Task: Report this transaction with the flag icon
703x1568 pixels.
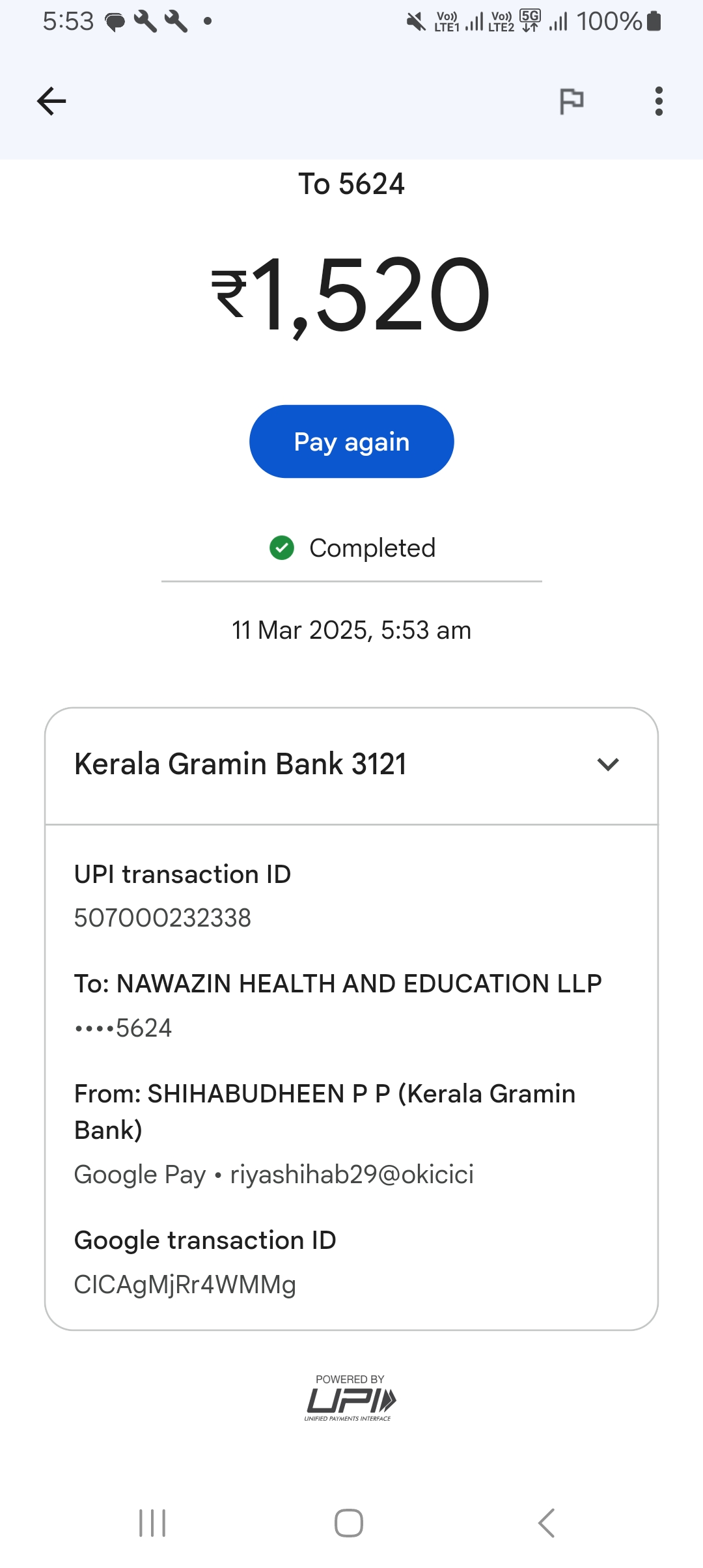Action: point(572,102)
